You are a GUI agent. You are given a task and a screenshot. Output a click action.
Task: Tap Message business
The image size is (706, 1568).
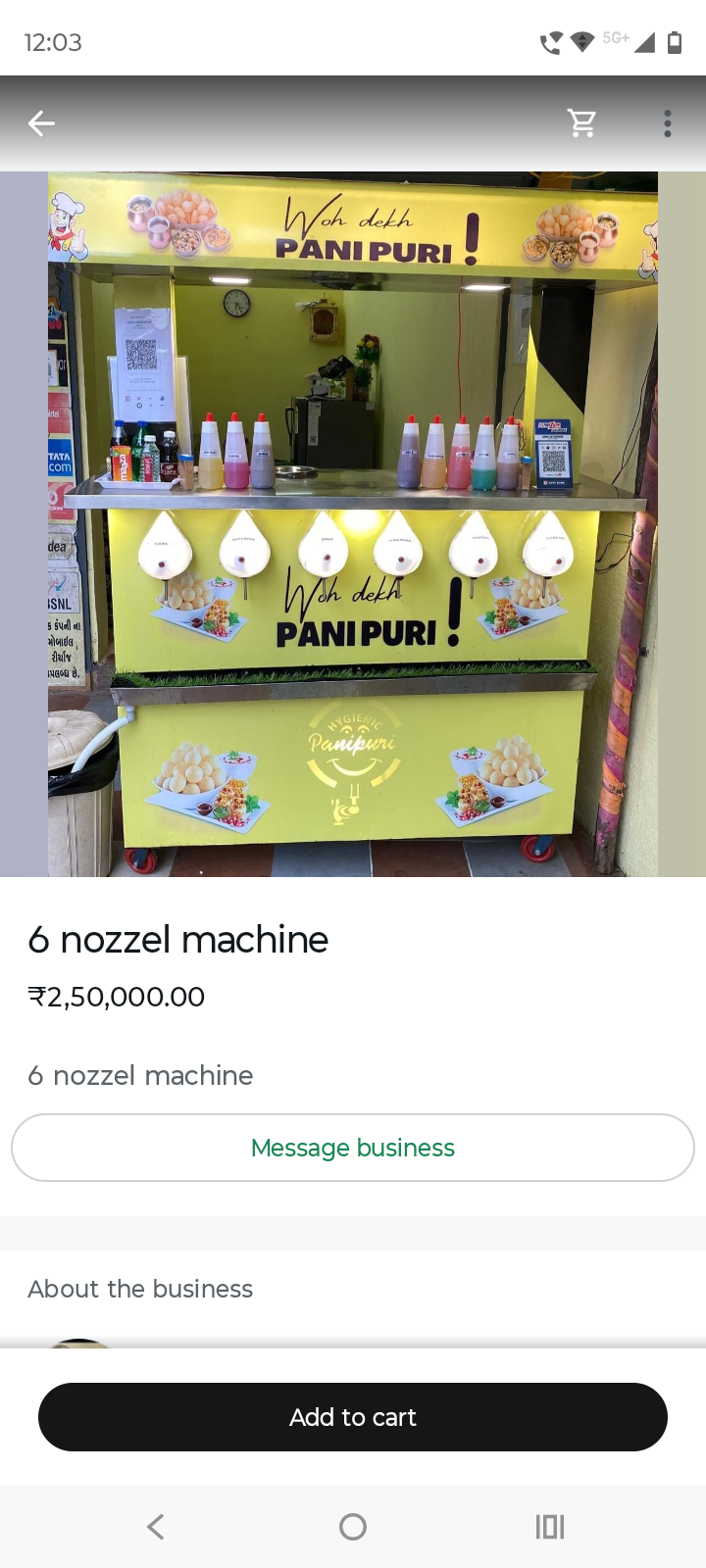(x=353, y=1148)
